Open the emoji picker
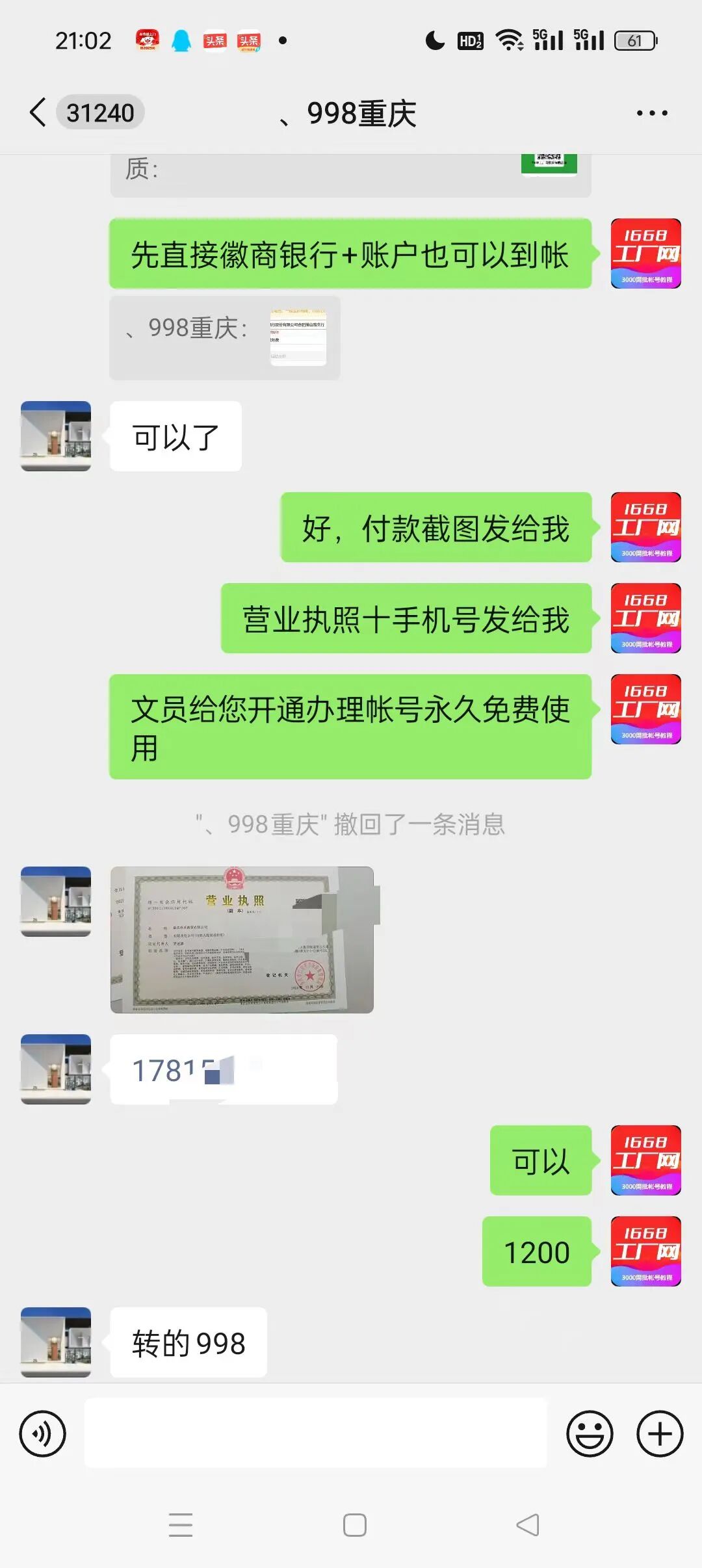This screenshot has height=1568, width=702. tap(590, 1433)
